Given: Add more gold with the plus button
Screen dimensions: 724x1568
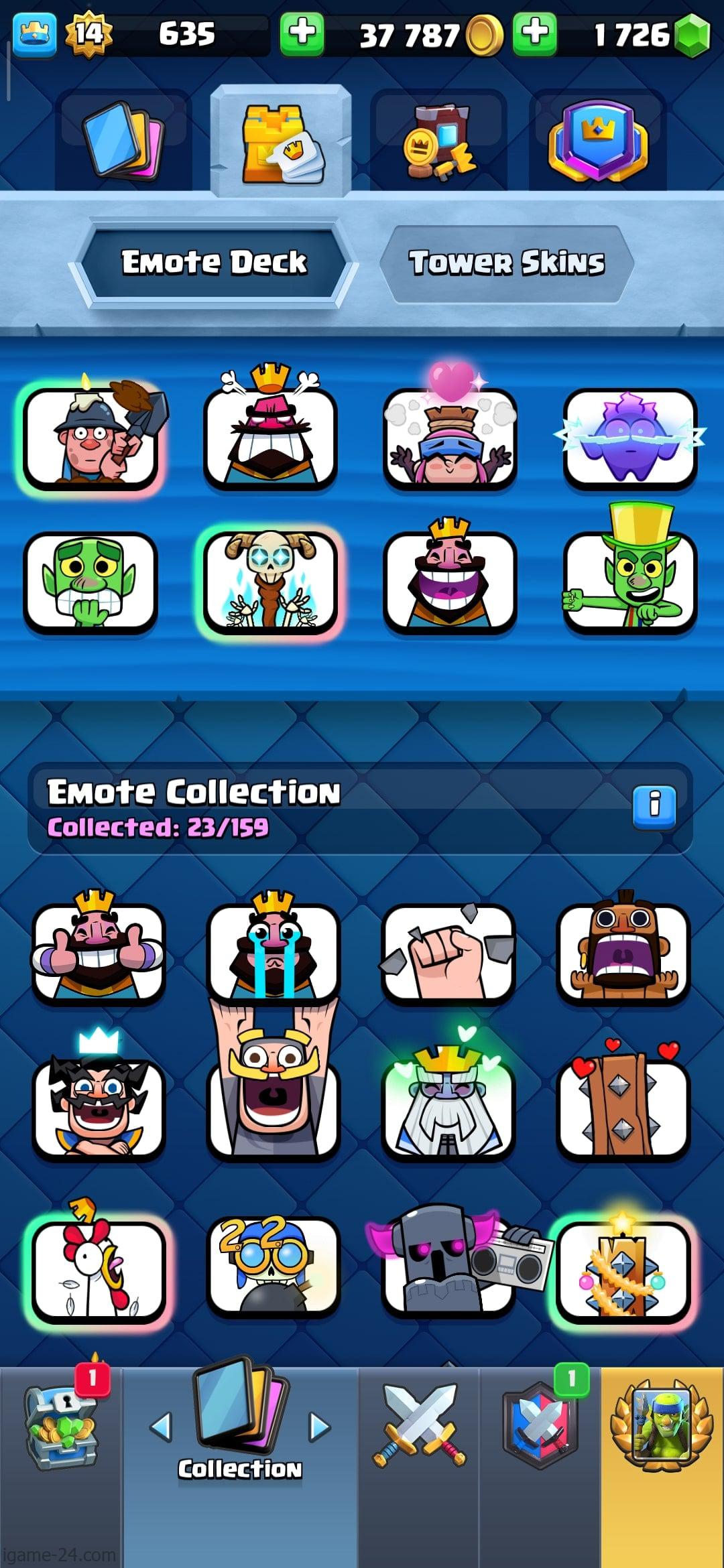Looking at the screenshot, I should point(302,34).
